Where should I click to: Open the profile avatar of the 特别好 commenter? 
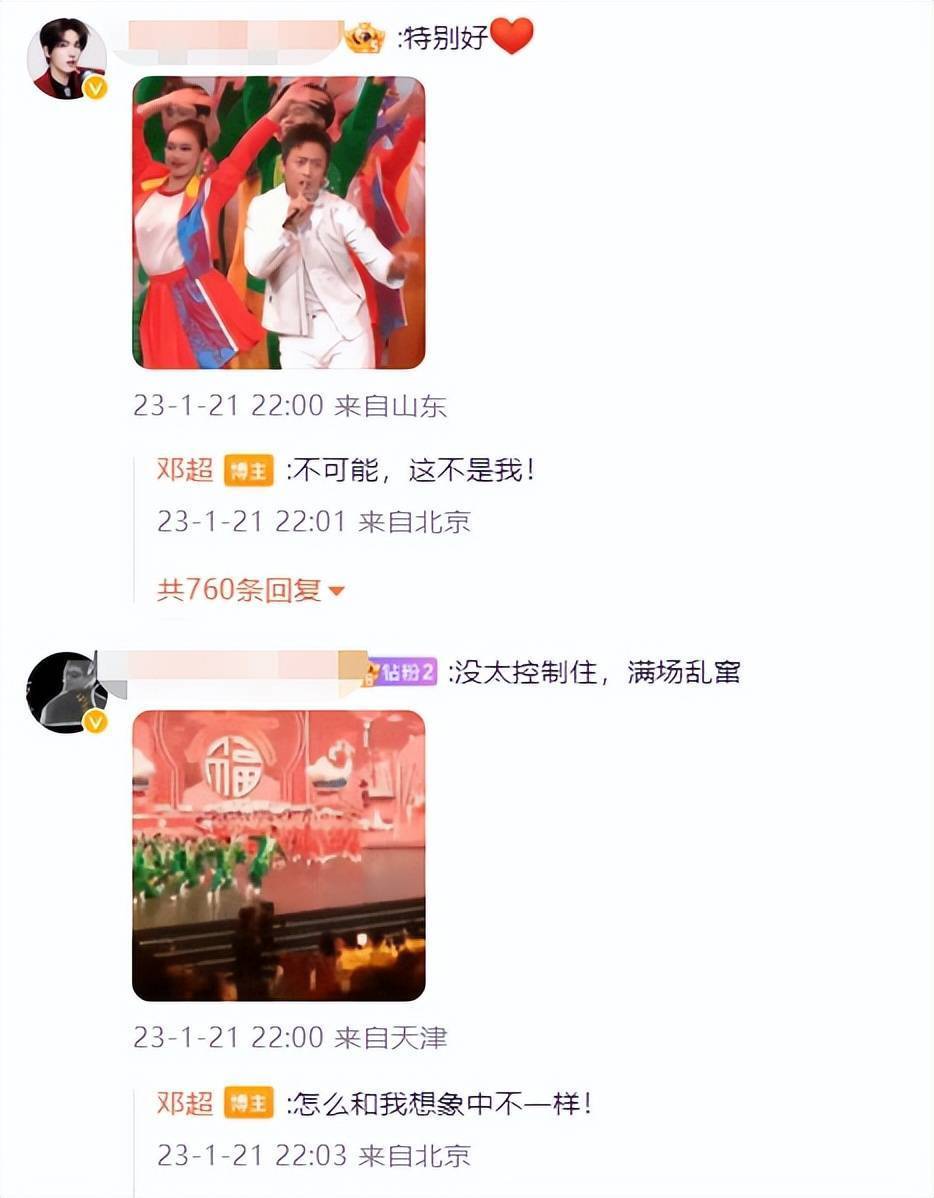click(x=66, y=59)
